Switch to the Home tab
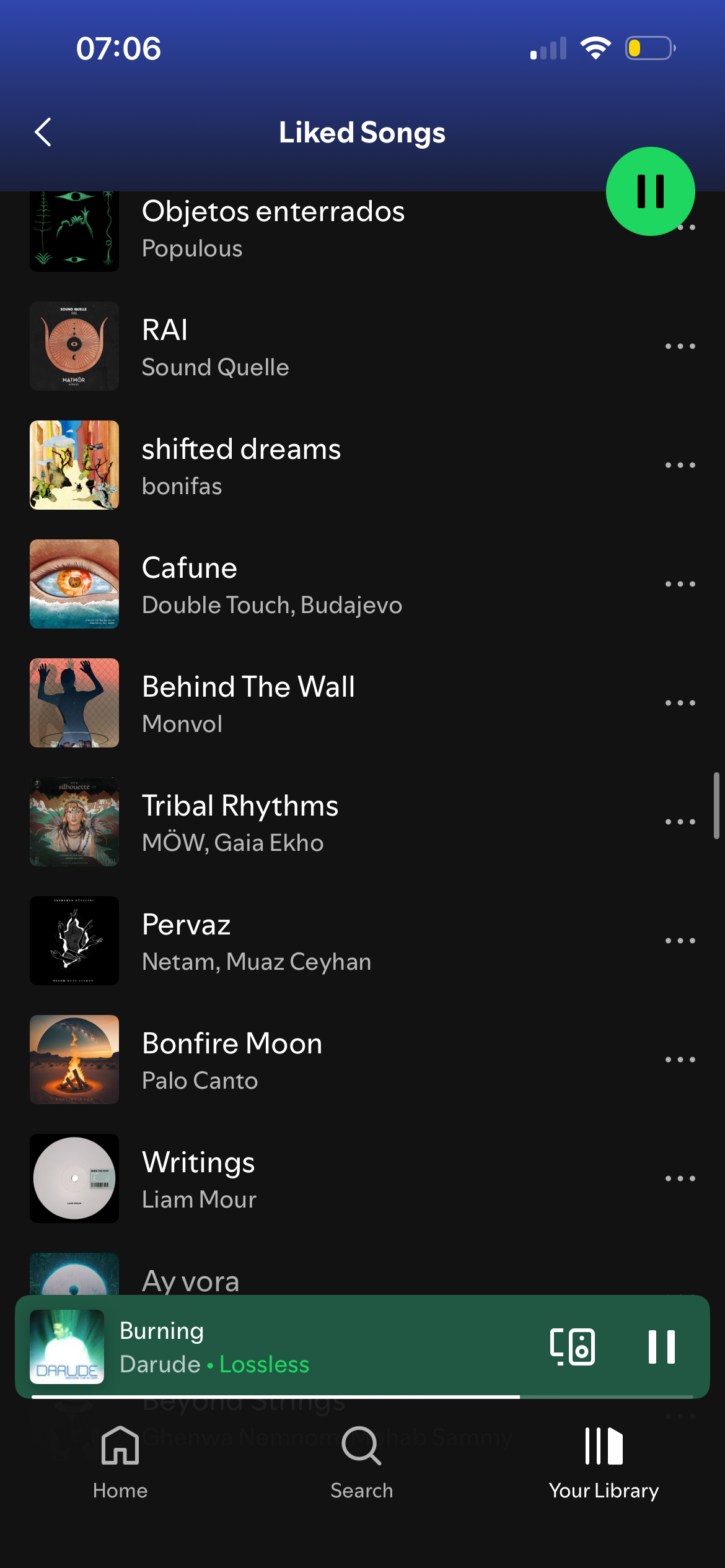Viewport: 725px width, 1568px height. pyautogui.click(x=120, y=1463)
